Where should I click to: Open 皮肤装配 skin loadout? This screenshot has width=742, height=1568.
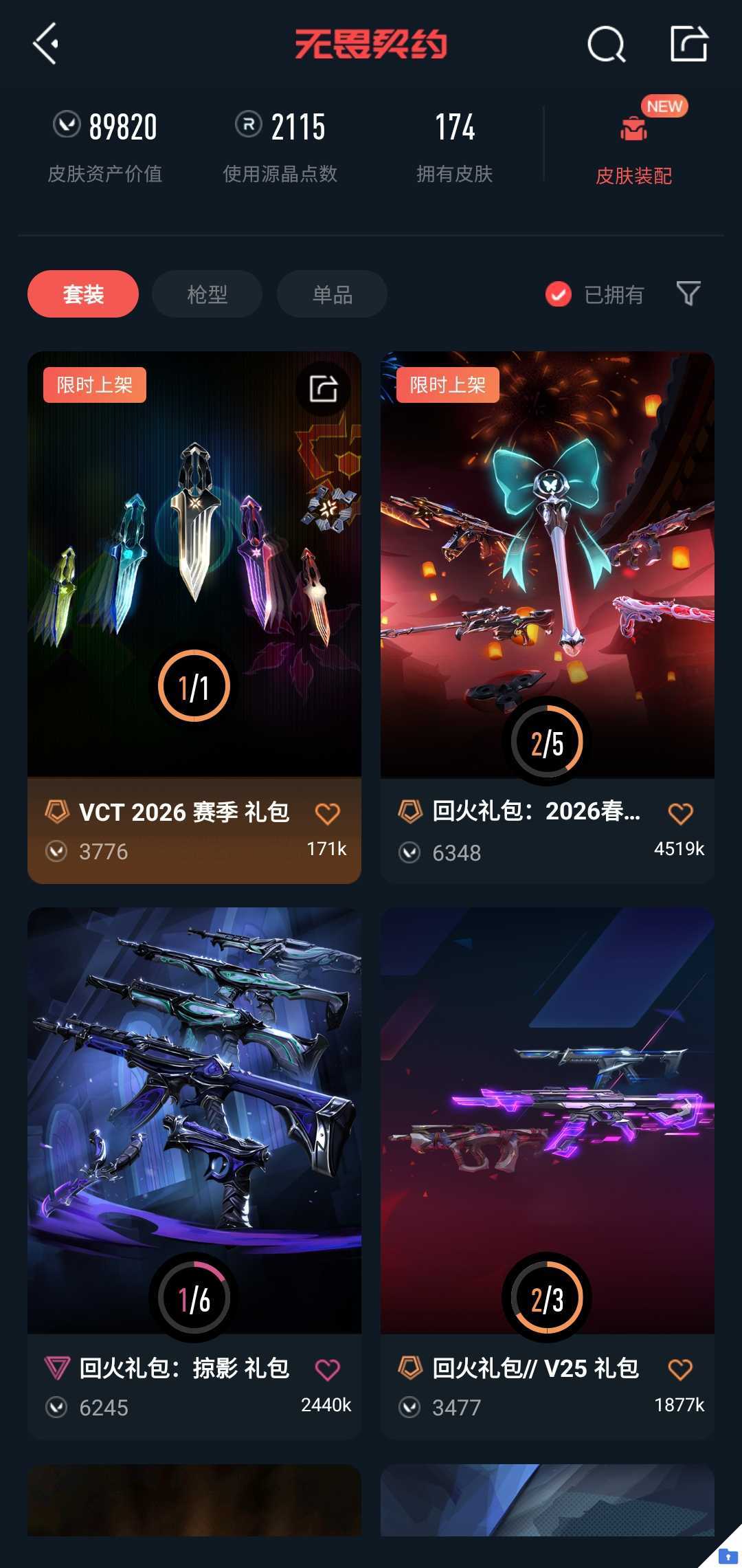tap(633, 146)
